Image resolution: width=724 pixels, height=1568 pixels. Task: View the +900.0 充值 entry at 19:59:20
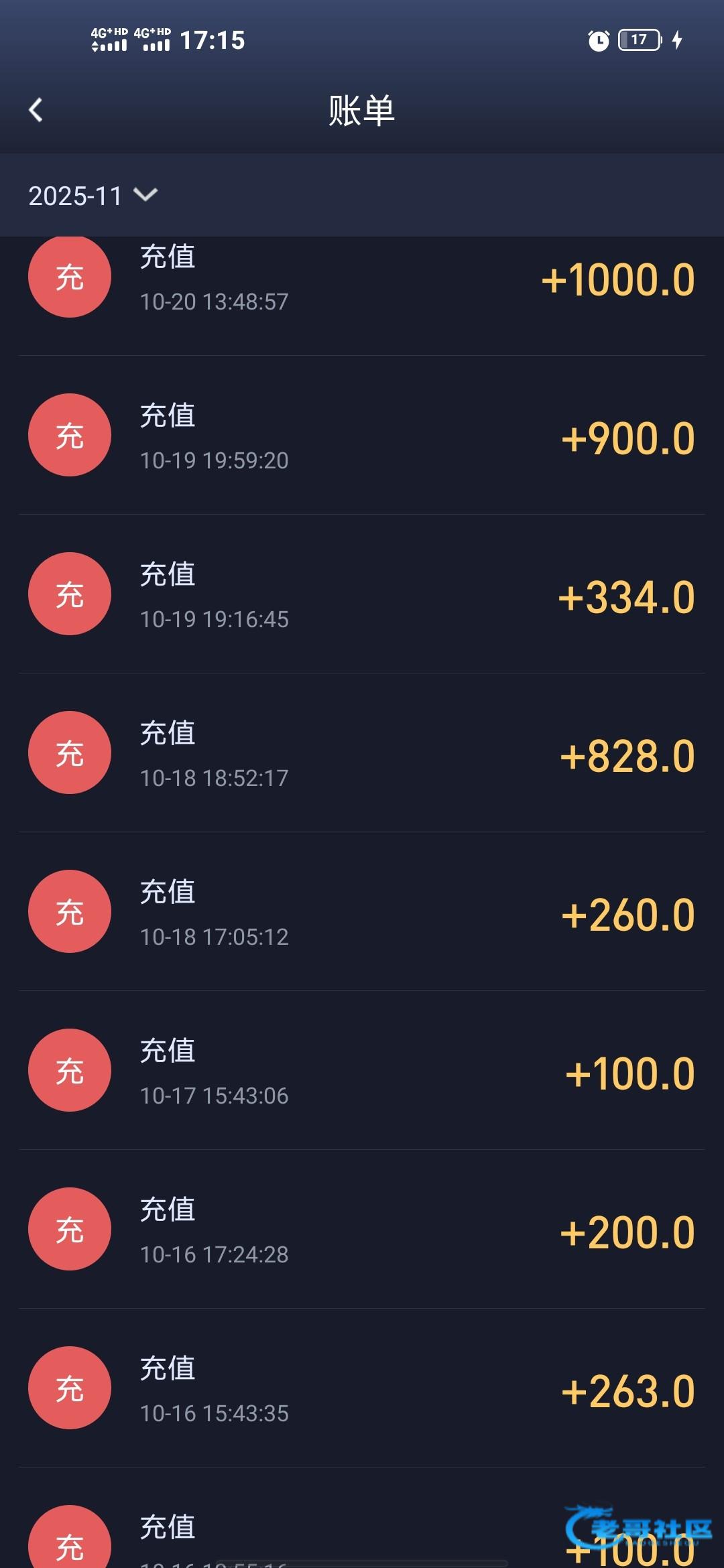point(362,437)
